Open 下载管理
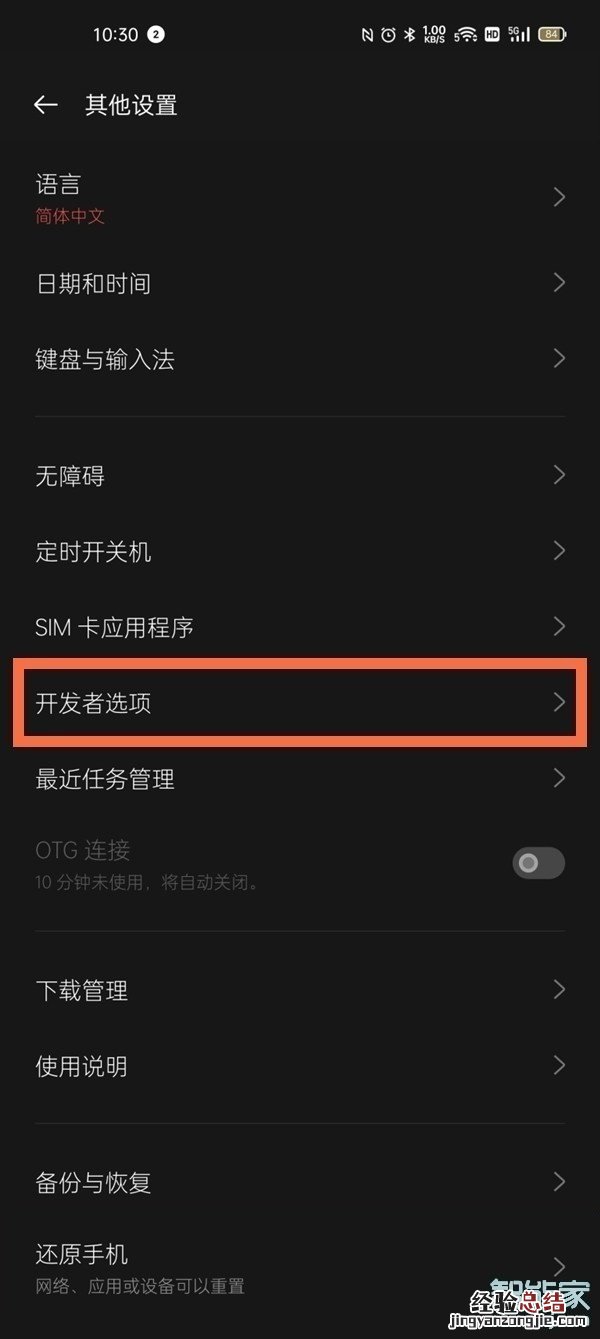The image size is (600, 1339). coord(300,991)
